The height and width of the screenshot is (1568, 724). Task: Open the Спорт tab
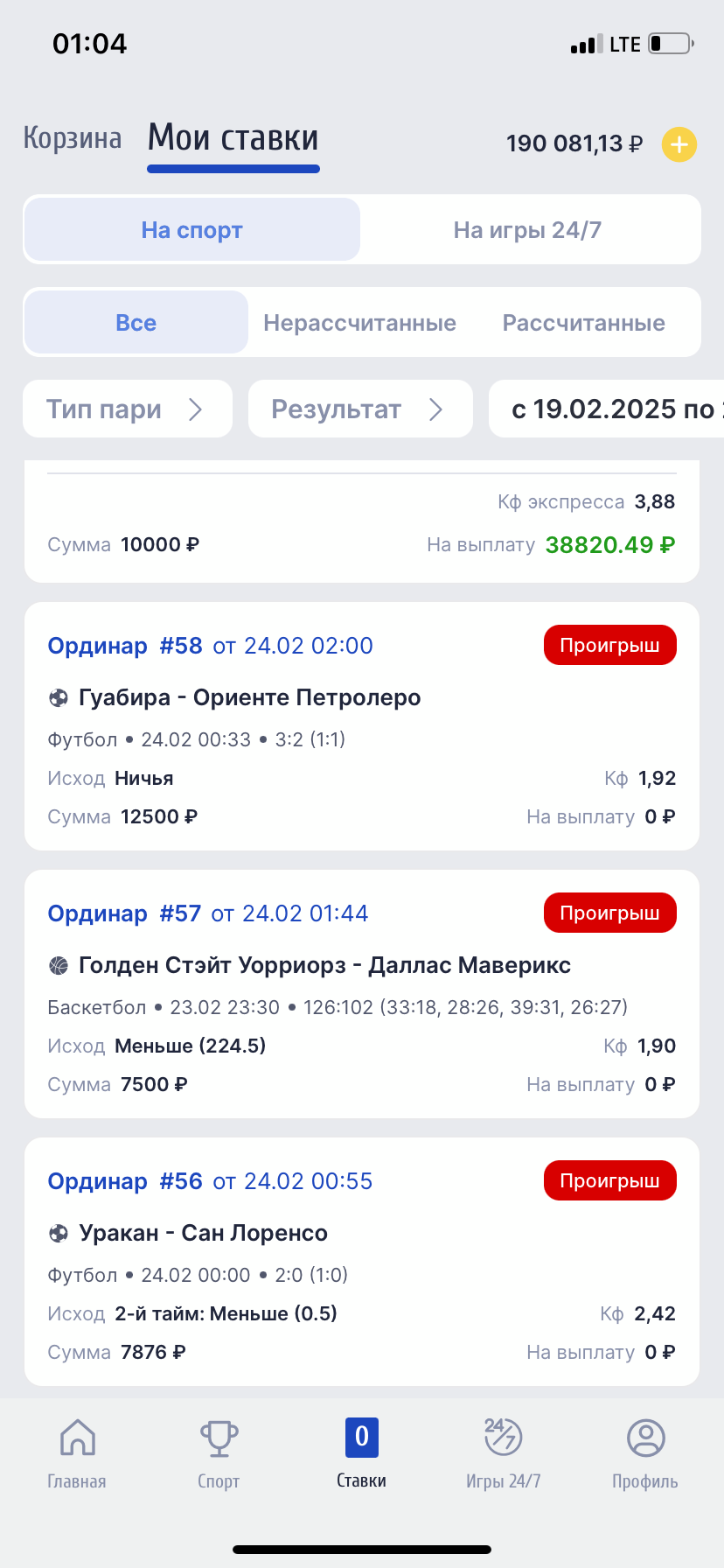click(x=219, y=1453)
